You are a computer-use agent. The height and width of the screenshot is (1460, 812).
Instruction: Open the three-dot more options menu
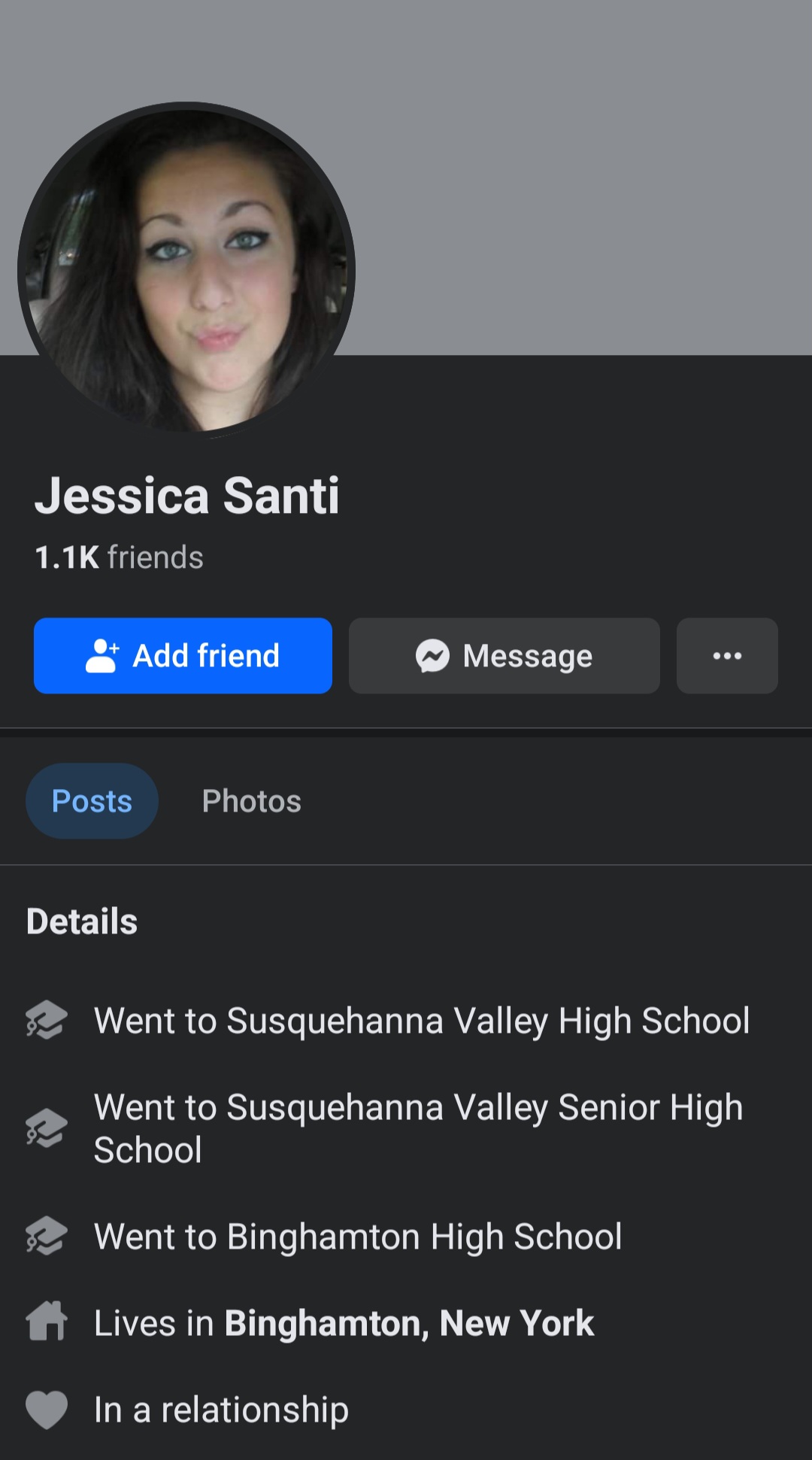pos(726,655)
